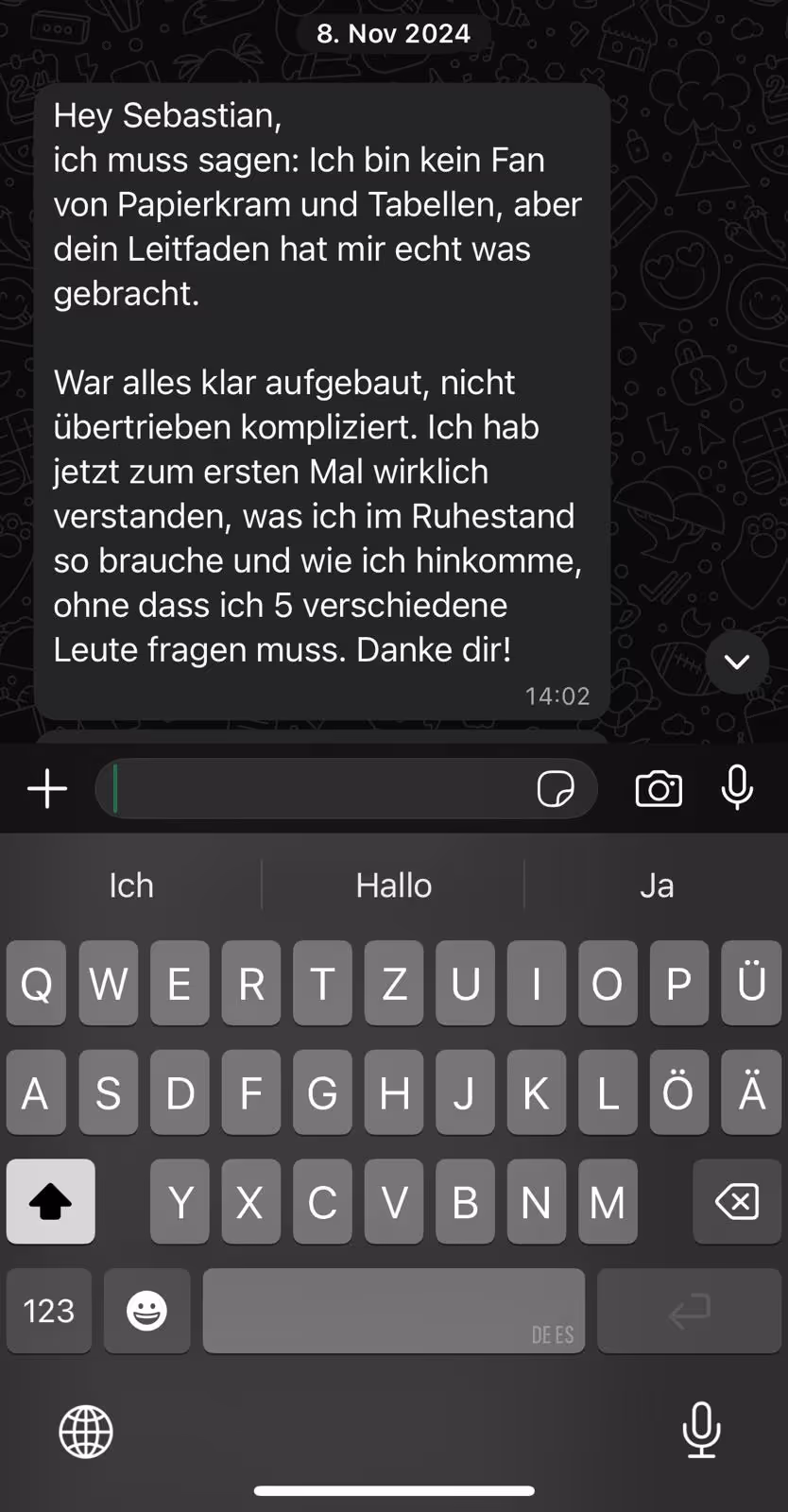Open the sticker picker icon
788x1512 pixels.
click(555, 789)
